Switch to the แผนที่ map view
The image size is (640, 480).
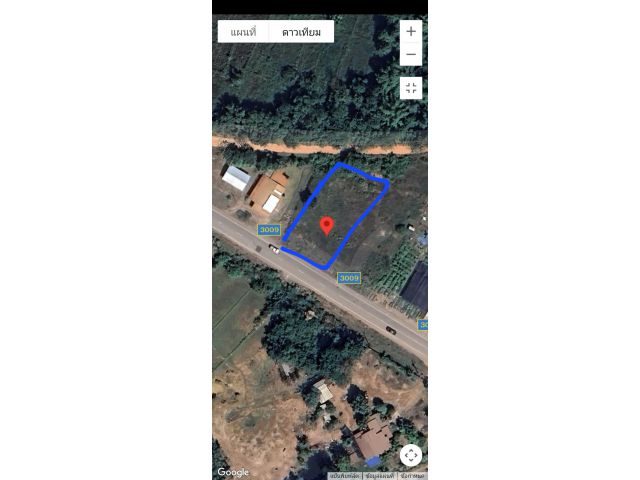coord(243,32)
